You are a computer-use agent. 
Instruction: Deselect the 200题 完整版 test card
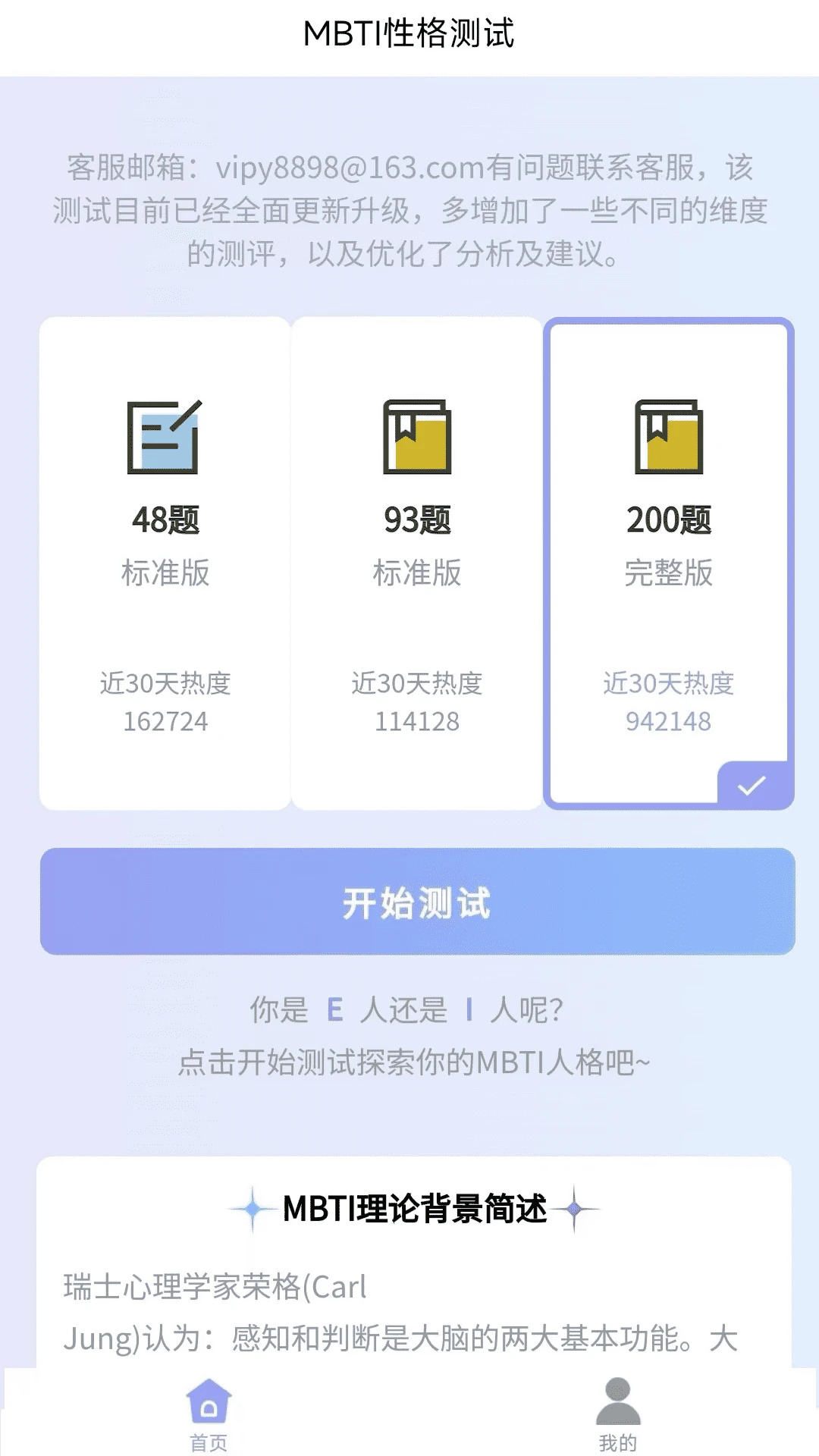point(668,563)
